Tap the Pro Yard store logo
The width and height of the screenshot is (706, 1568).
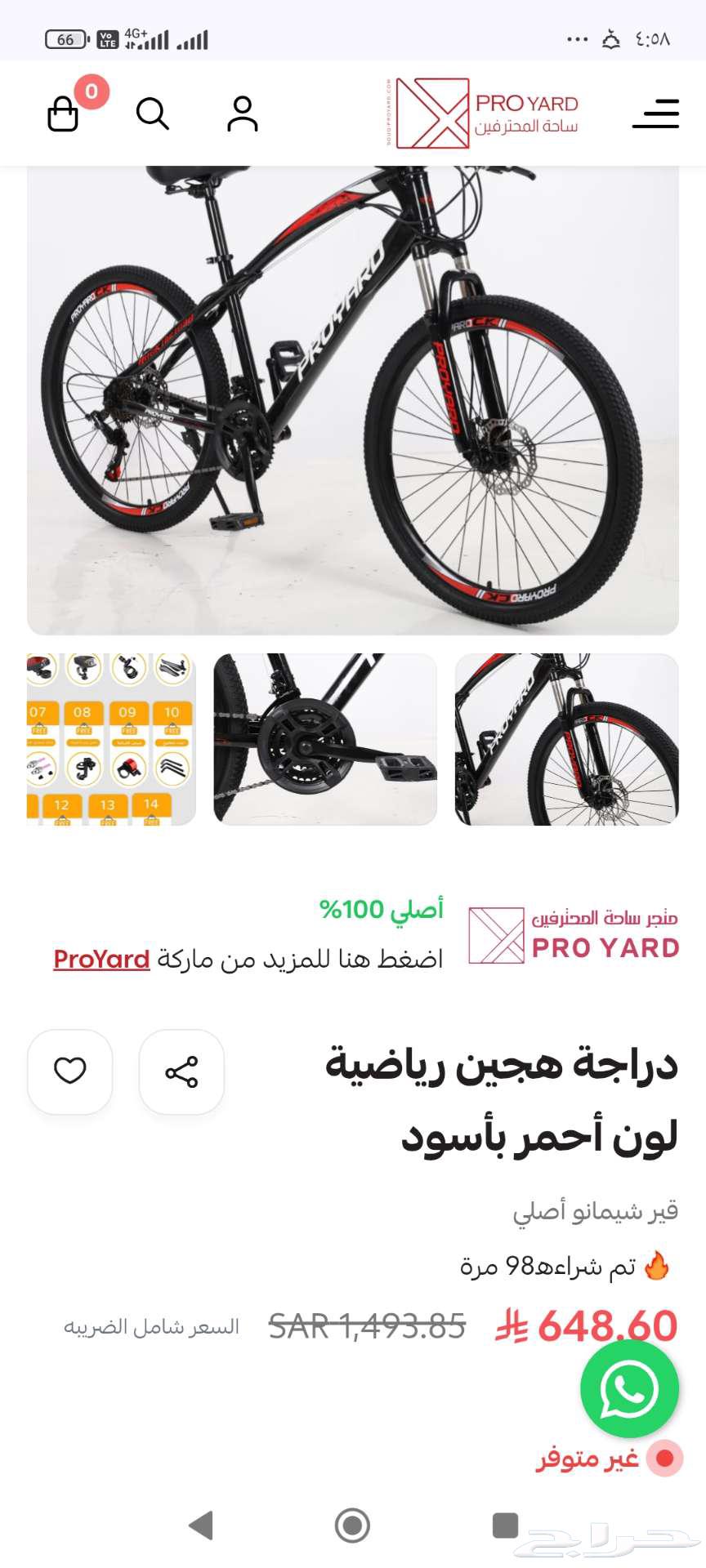pos(485,112)
